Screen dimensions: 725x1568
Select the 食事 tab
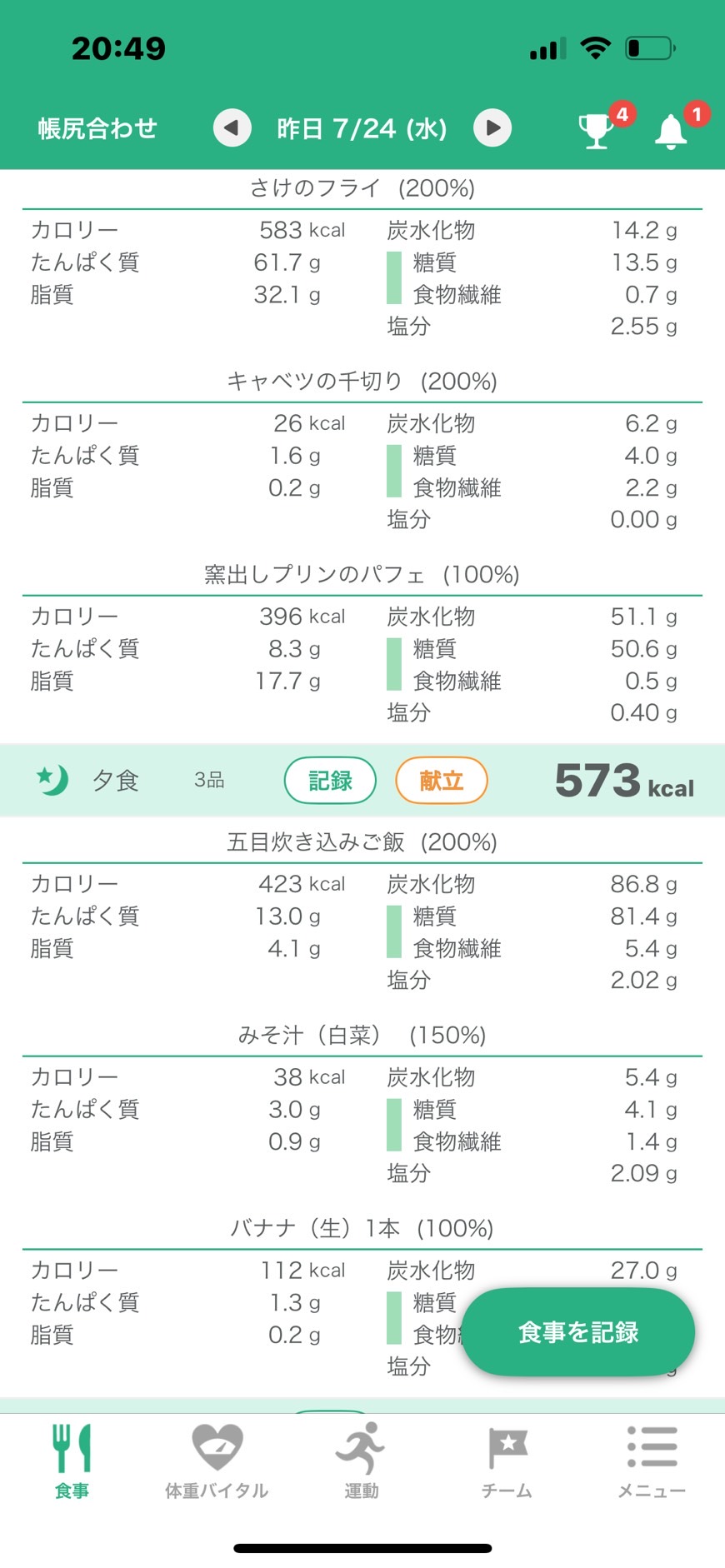(72, 1461)
